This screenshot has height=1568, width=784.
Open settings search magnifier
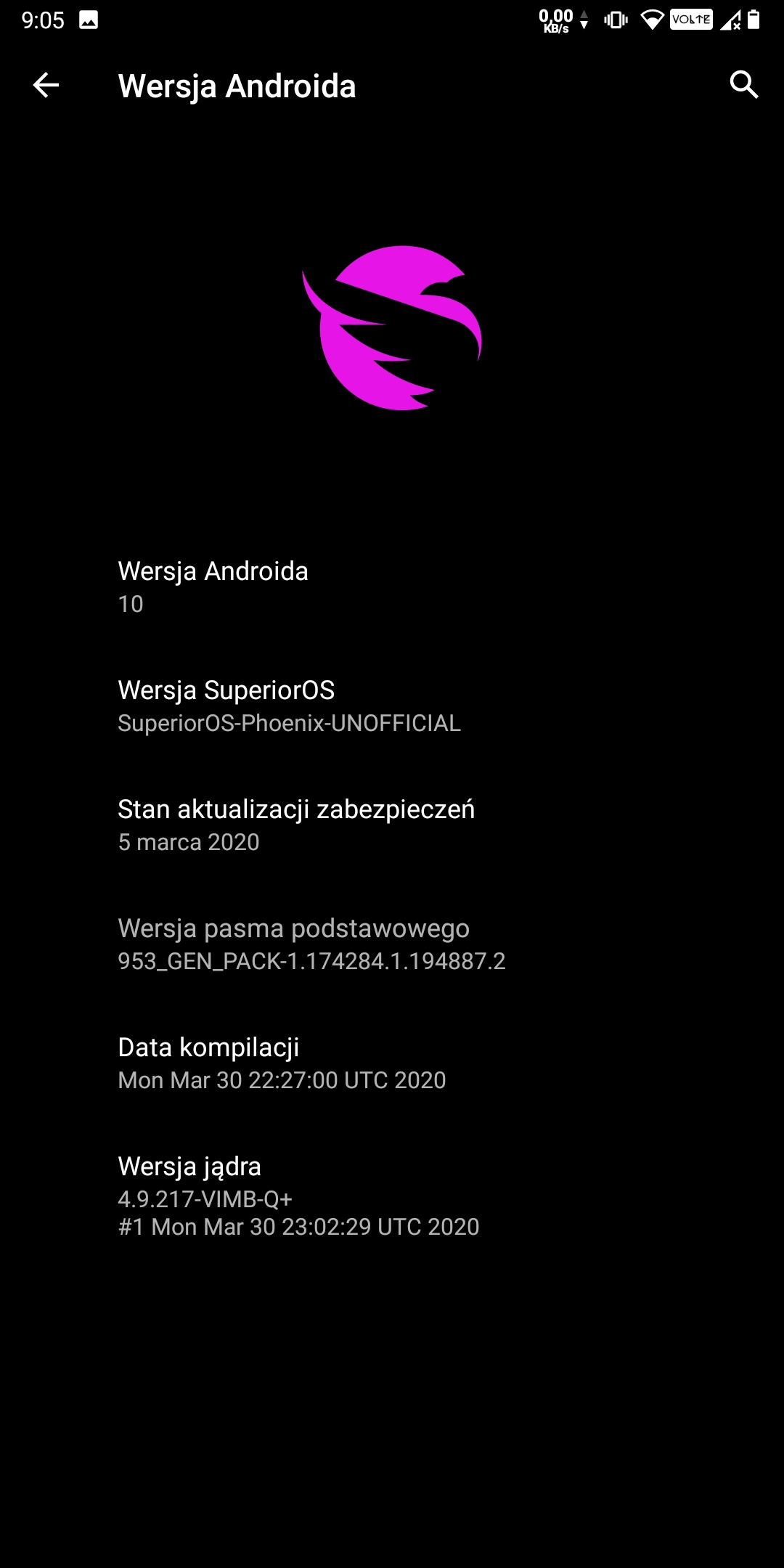point(744,86)
